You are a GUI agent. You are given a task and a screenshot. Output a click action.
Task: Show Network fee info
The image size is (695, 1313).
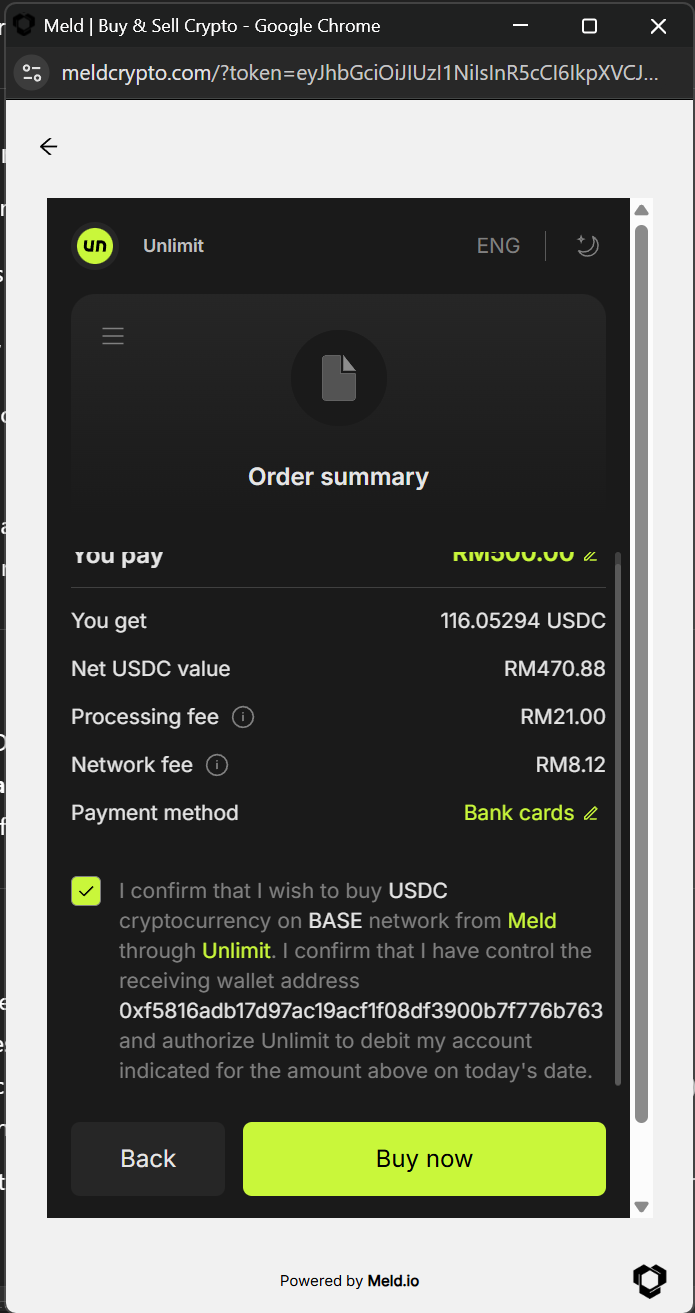pos(217,765)
